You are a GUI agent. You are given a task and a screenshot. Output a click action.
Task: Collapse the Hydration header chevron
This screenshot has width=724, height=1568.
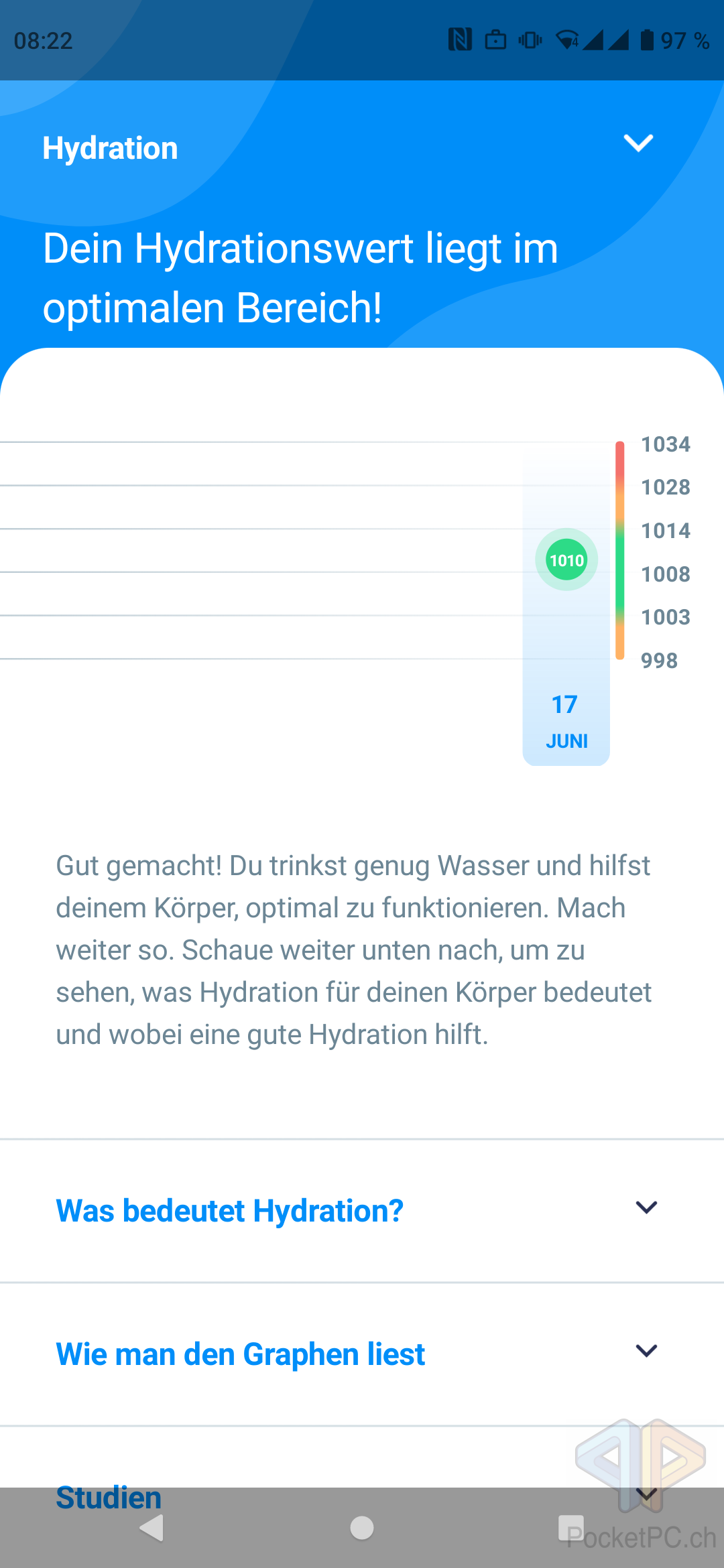tap(638, 143)
